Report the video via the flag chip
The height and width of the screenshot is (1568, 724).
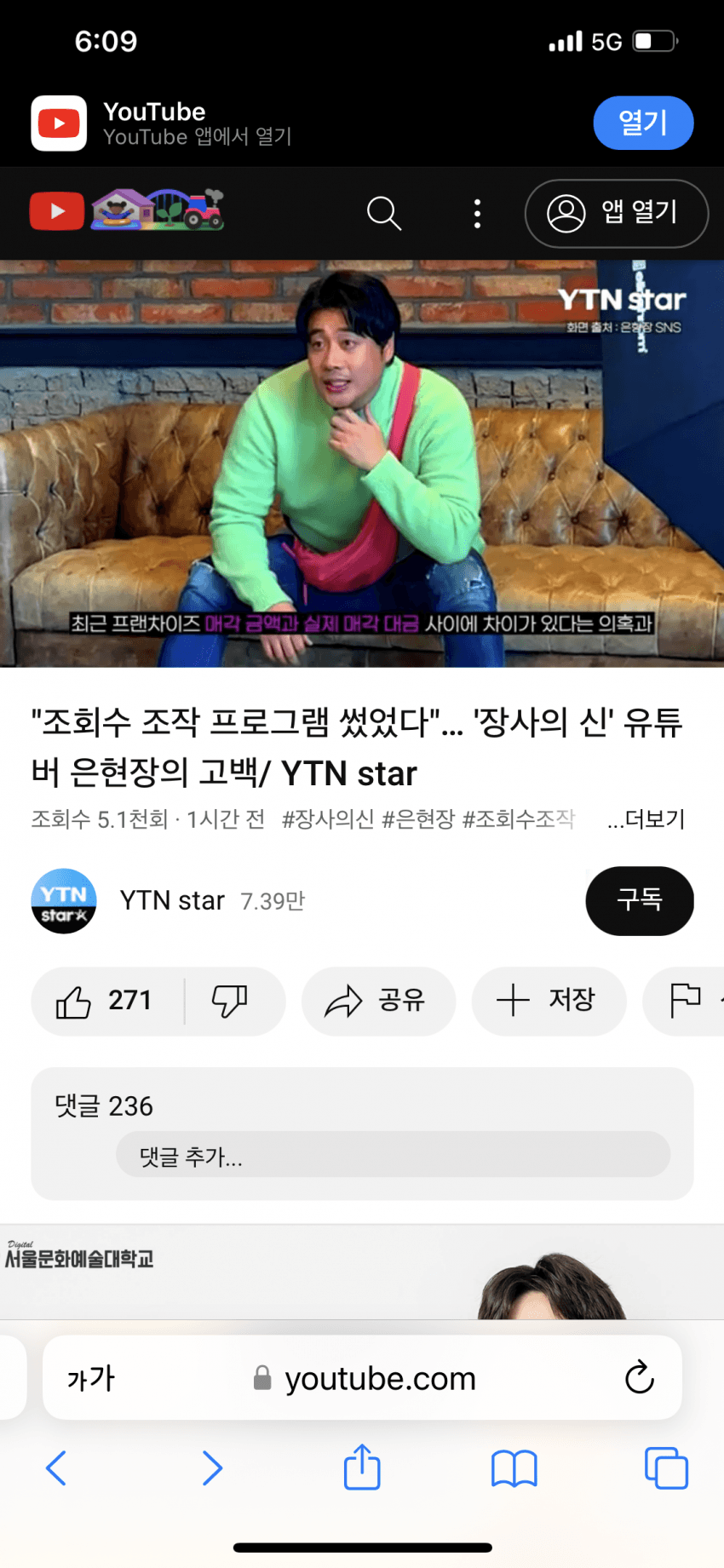pos(685,1000)
